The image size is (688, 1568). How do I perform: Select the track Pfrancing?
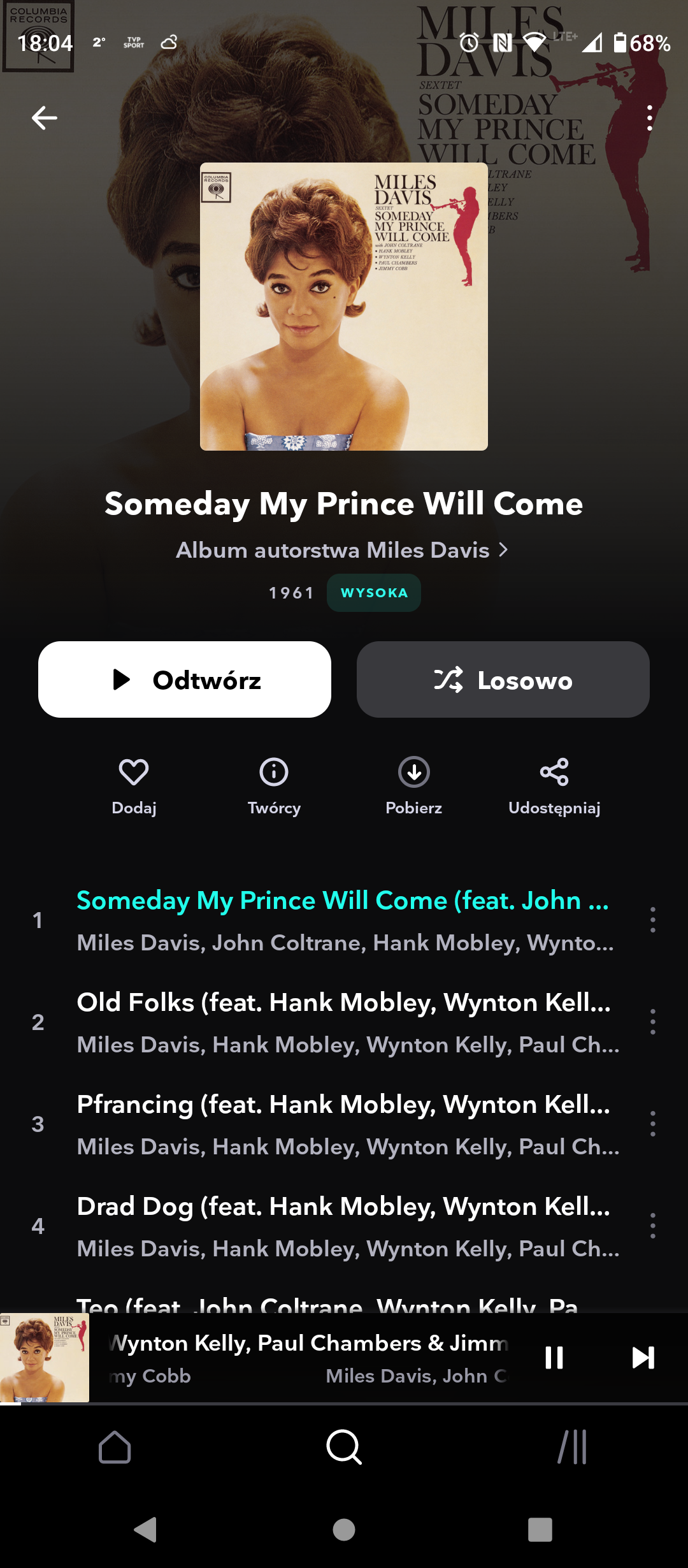344,1124
